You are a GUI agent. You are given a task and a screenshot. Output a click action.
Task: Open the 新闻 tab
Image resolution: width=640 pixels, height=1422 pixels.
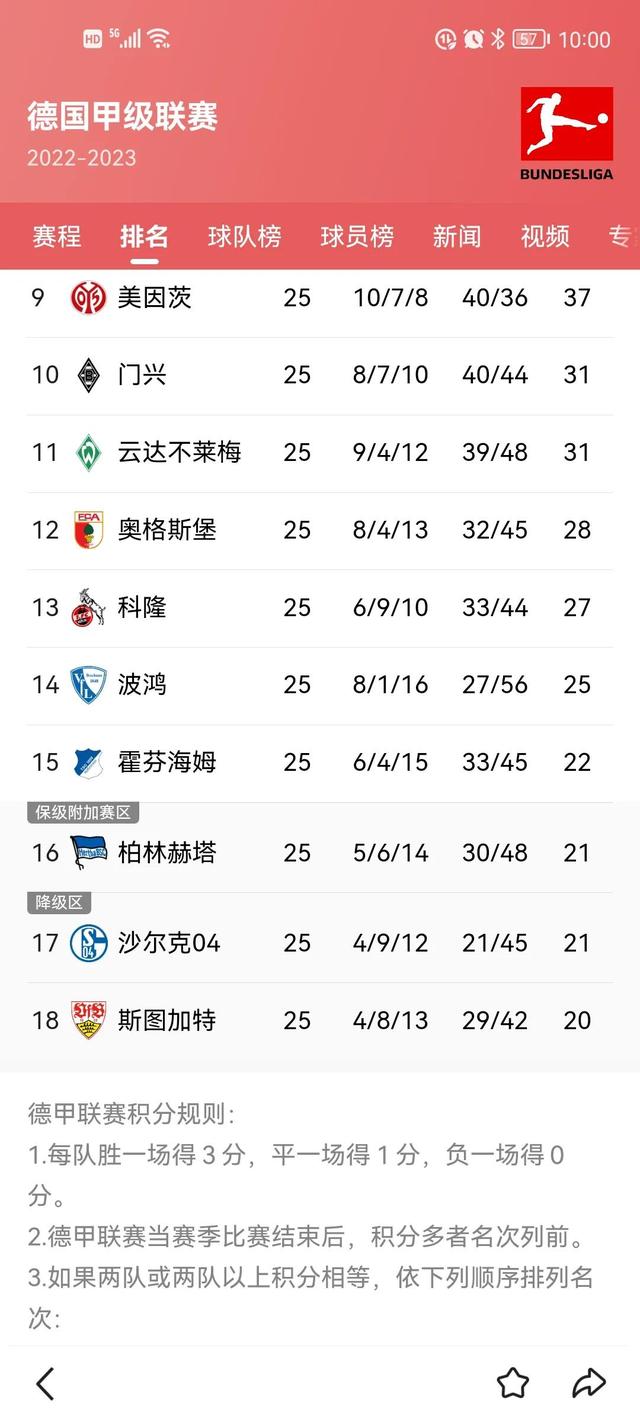pos(457,237)
